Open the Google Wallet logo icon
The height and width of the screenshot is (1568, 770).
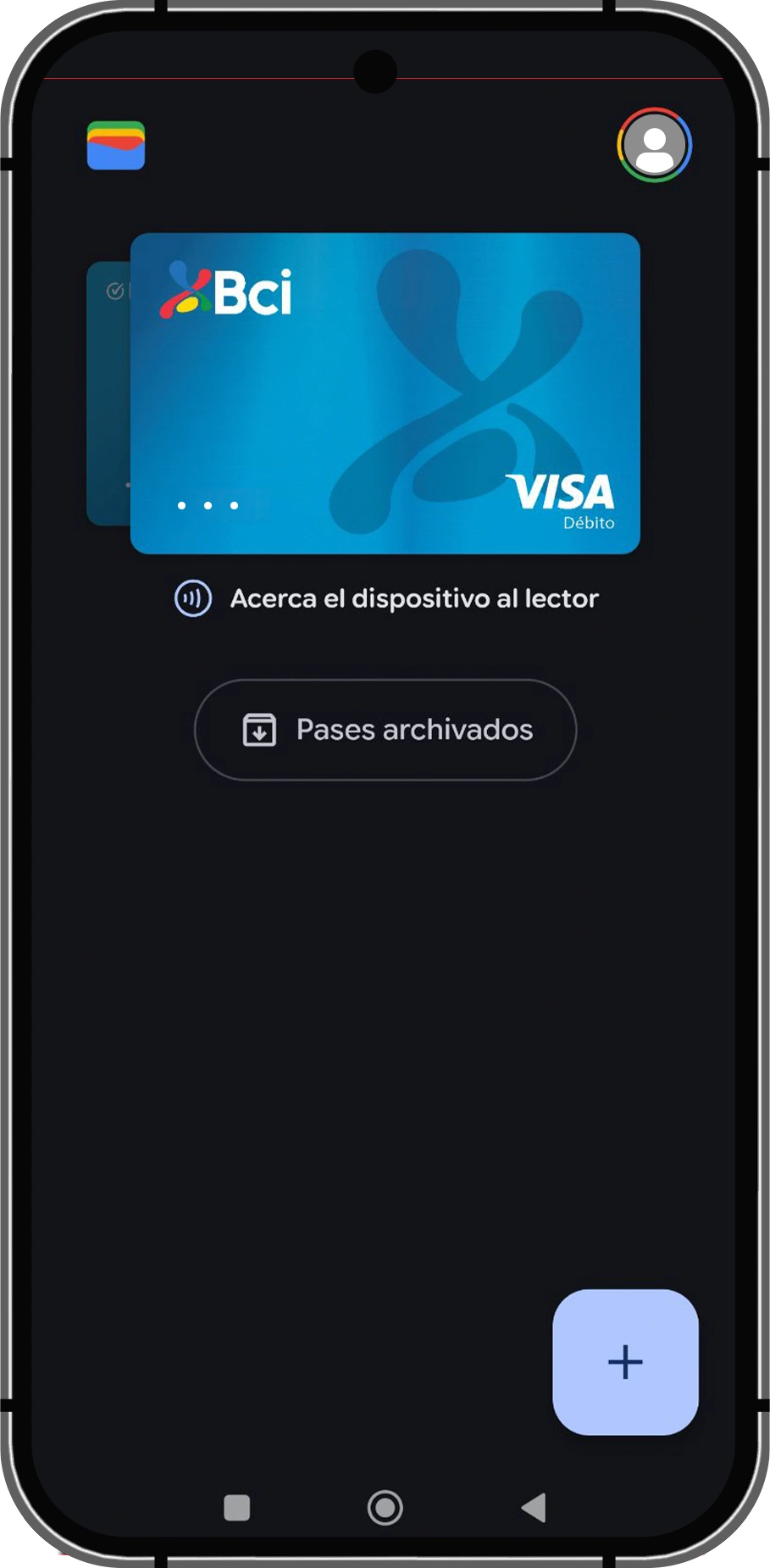point(118,146)
